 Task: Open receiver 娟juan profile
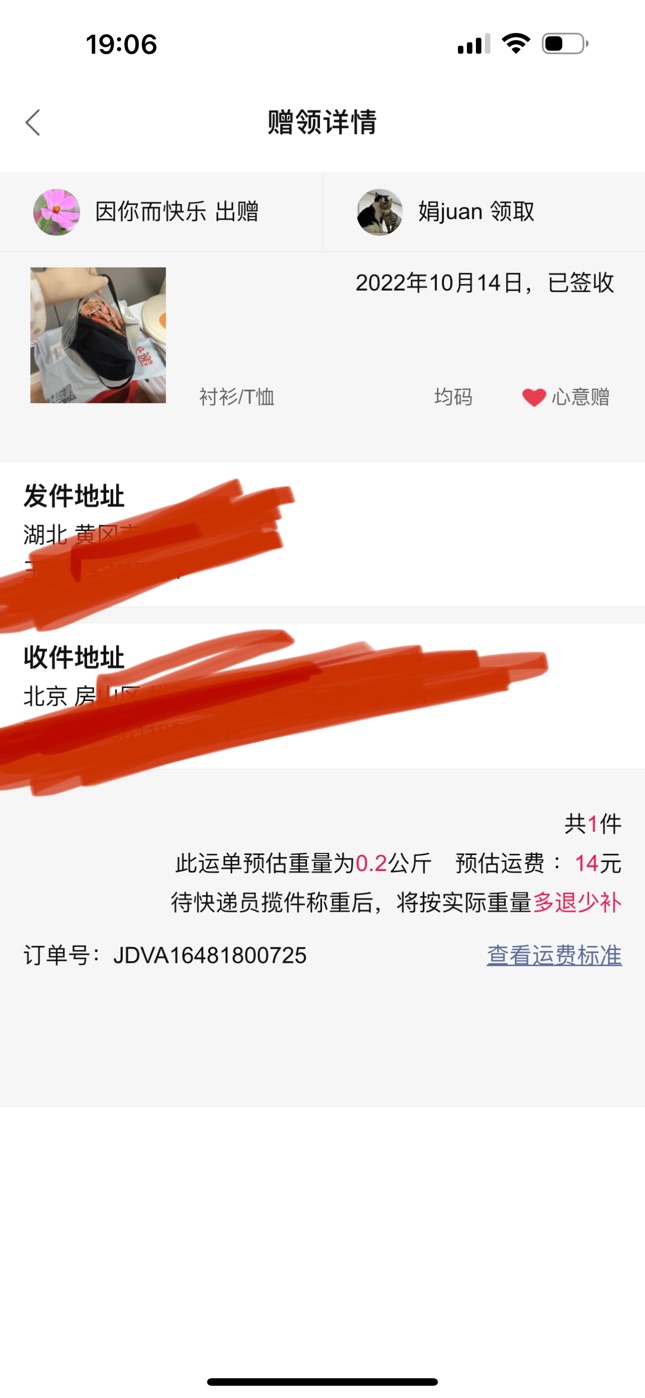coord(380,212)
